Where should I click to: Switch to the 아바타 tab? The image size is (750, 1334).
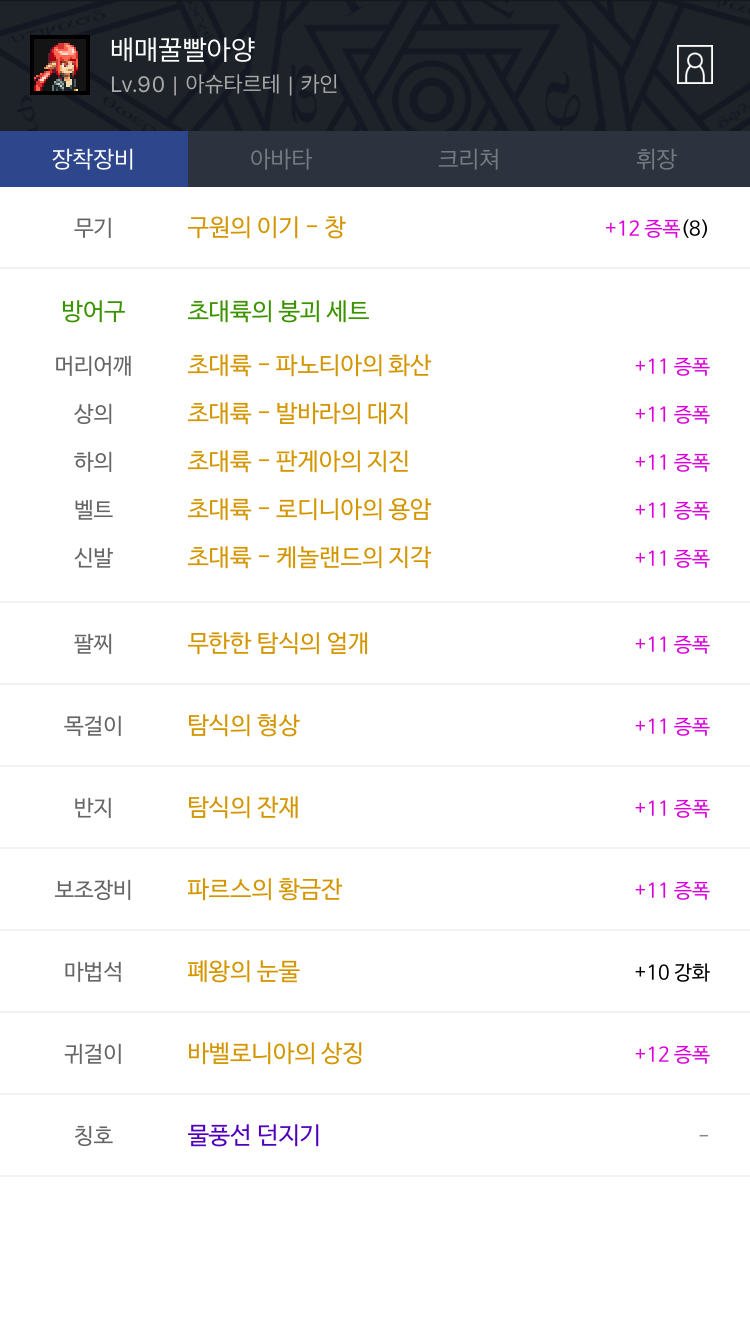point(281,159)
